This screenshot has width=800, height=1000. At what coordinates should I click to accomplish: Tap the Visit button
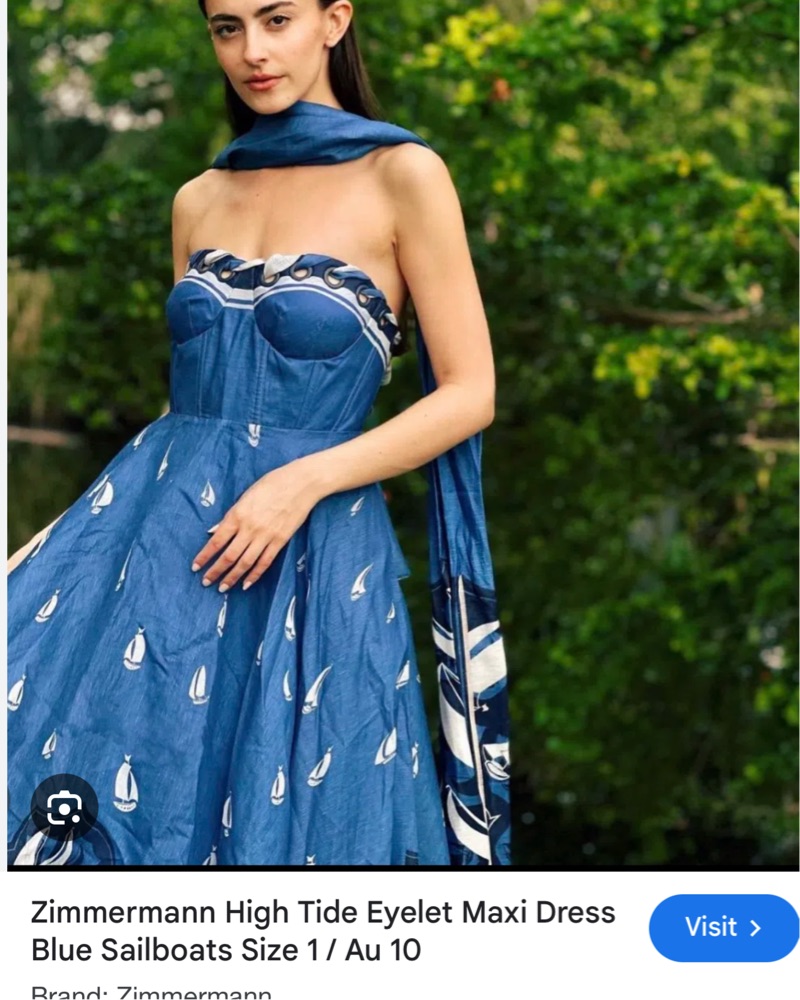click(723, 928)
